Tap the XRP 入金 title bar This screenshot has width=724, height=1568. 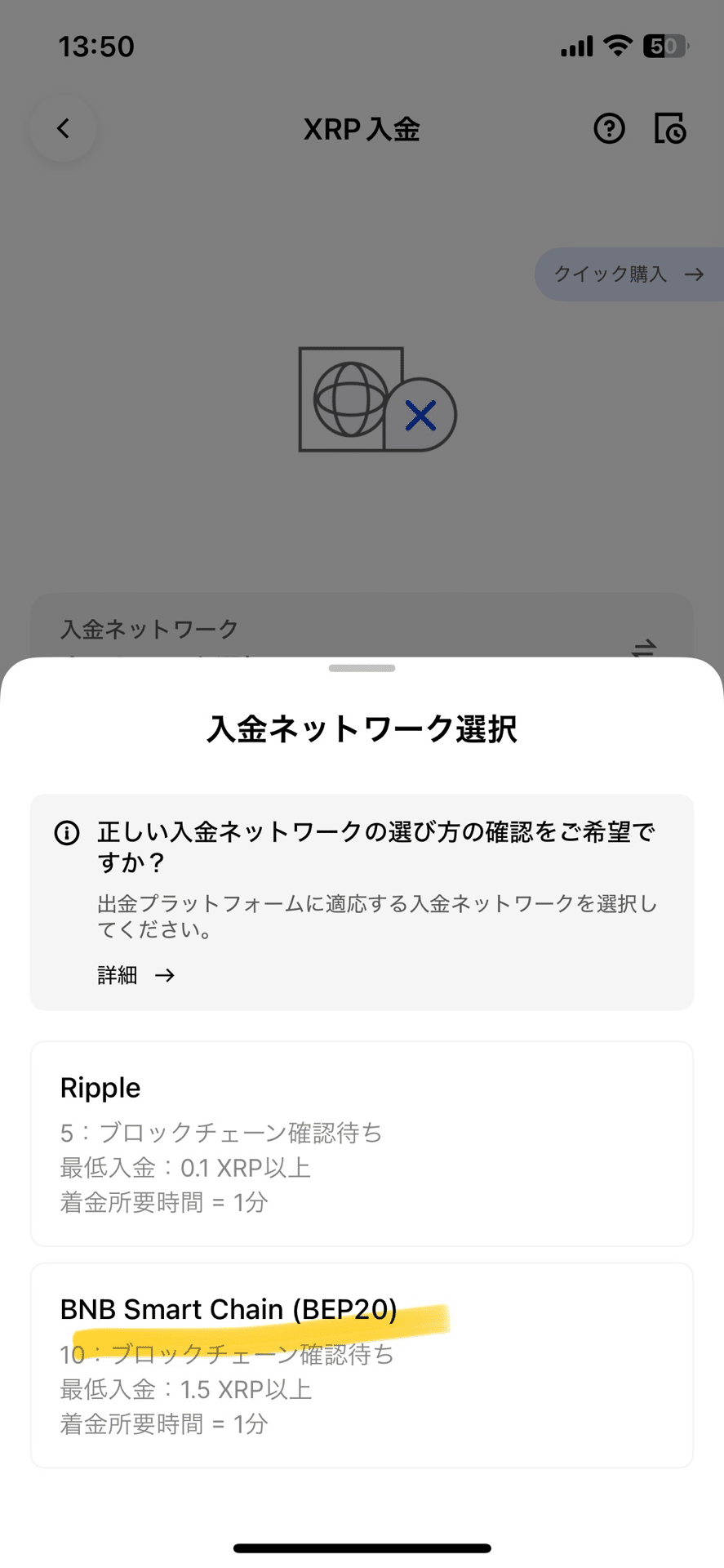(x=362, y=128)
